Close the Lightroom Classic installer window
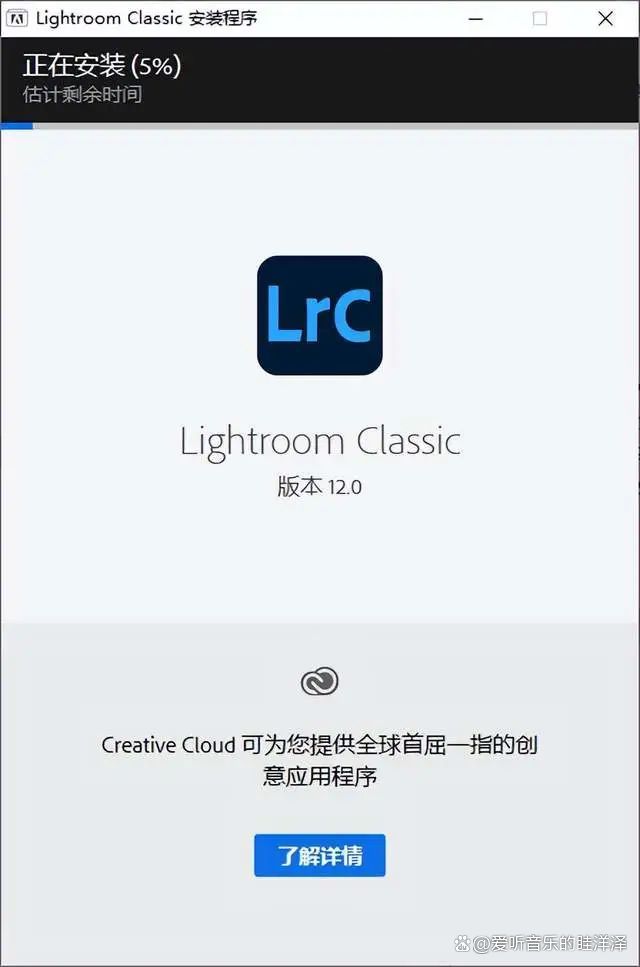The image size is (640, 967). [605, 18]
